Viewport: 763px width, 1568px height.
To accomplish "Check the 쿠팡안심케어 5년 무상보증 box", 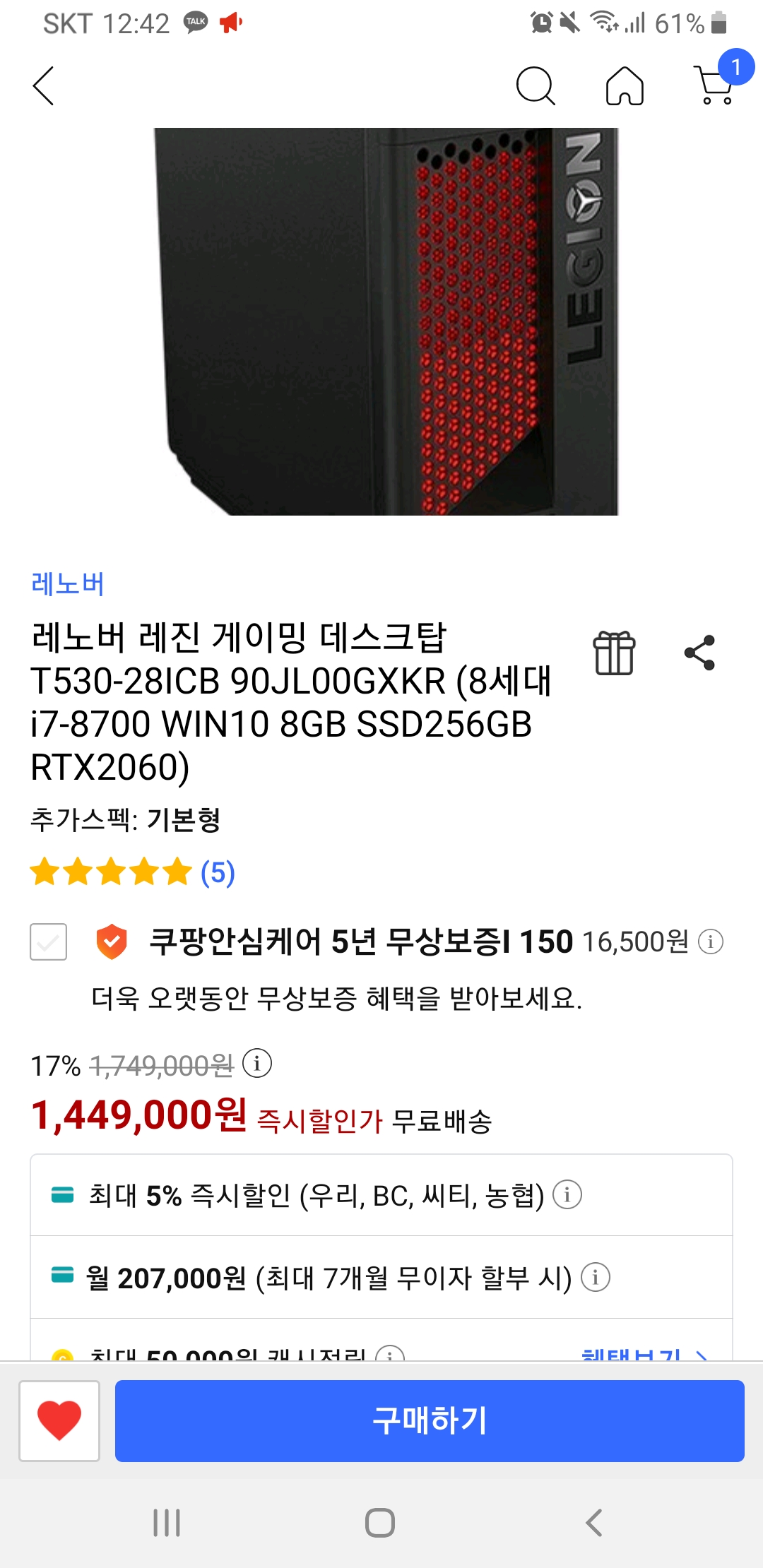I will pyautogui.click(x=49, y=942).
